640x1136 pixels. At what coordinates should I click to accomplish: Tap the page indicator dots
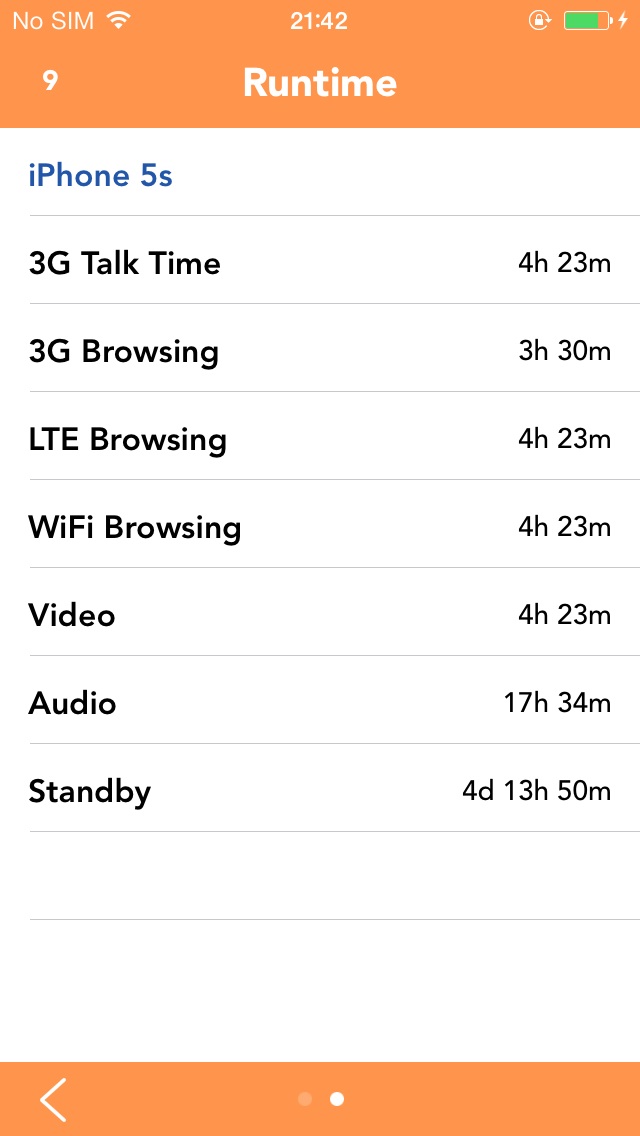(x=321, y=1099)
